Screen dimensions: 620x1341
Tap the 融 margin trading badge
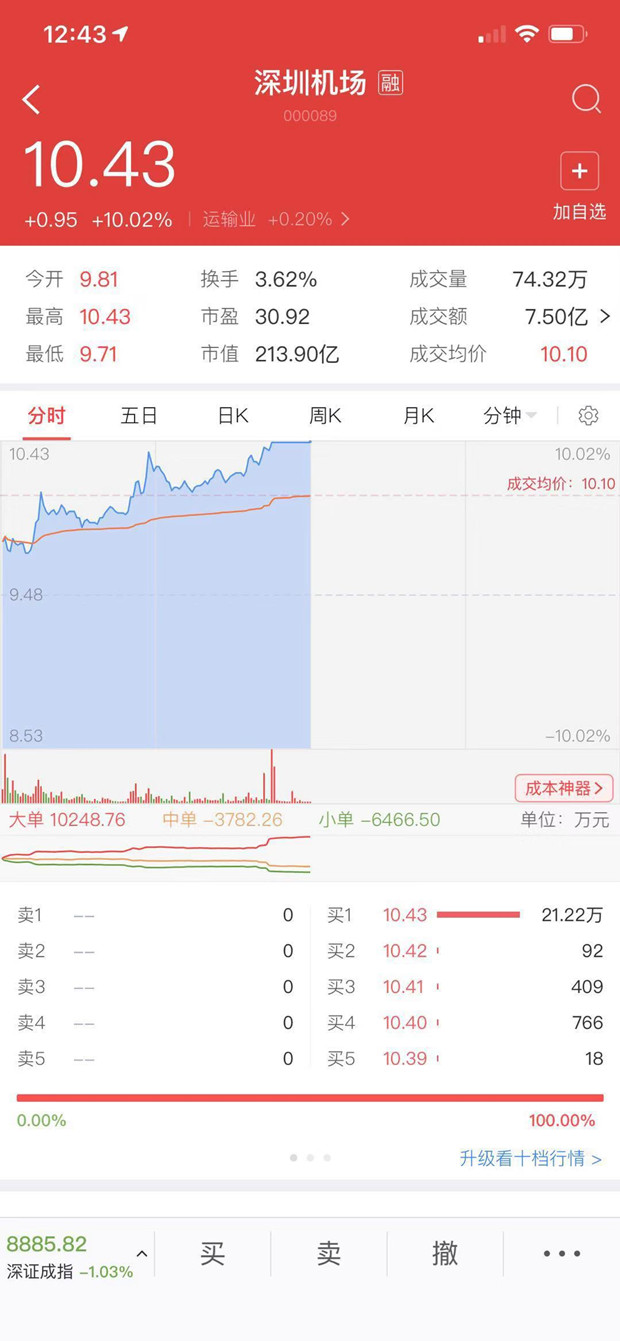click(391, 83)
